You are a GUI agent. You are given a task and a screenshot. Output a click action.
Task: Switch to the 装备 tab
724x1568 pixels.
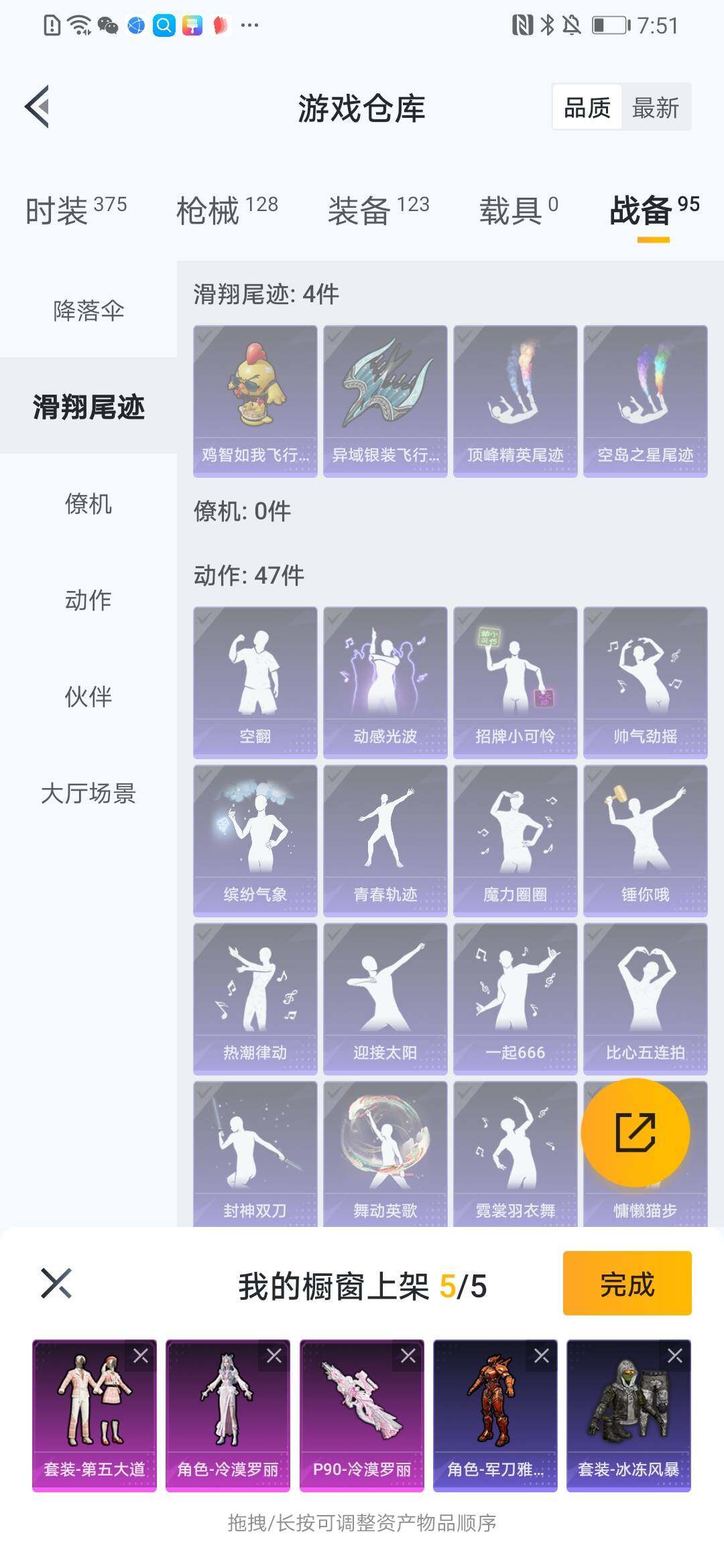tap(378, 210)
